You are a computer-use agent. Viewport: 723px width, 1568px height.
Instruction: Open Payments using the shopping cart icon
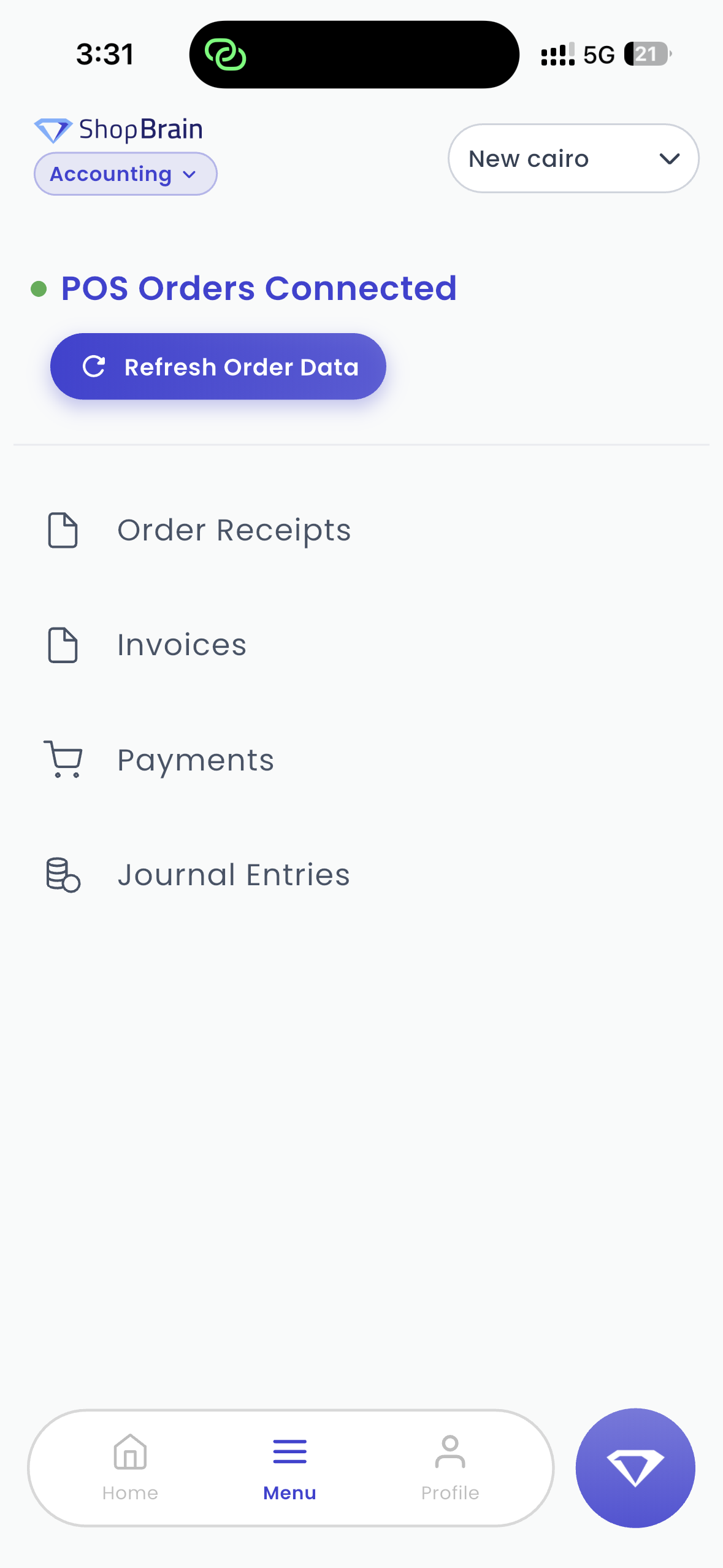pos(63,759)
